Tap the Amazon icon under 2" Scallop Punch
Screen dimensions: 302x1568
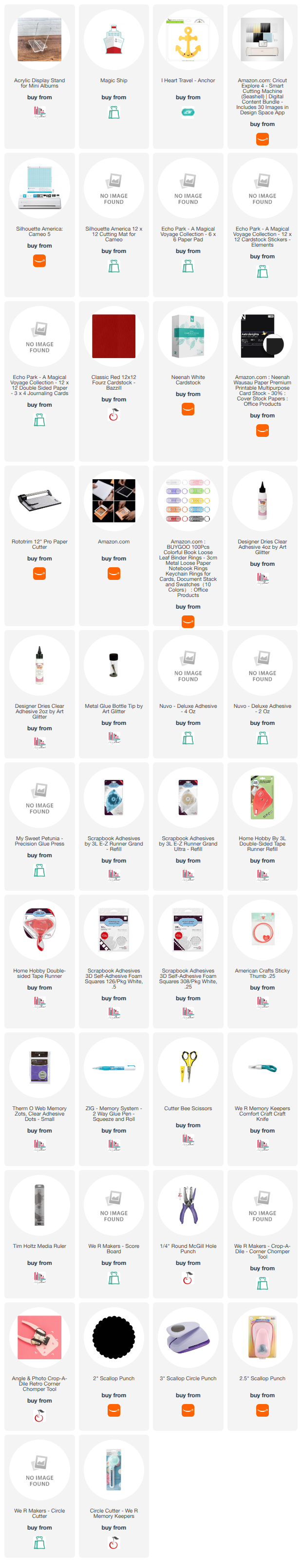114,1410
